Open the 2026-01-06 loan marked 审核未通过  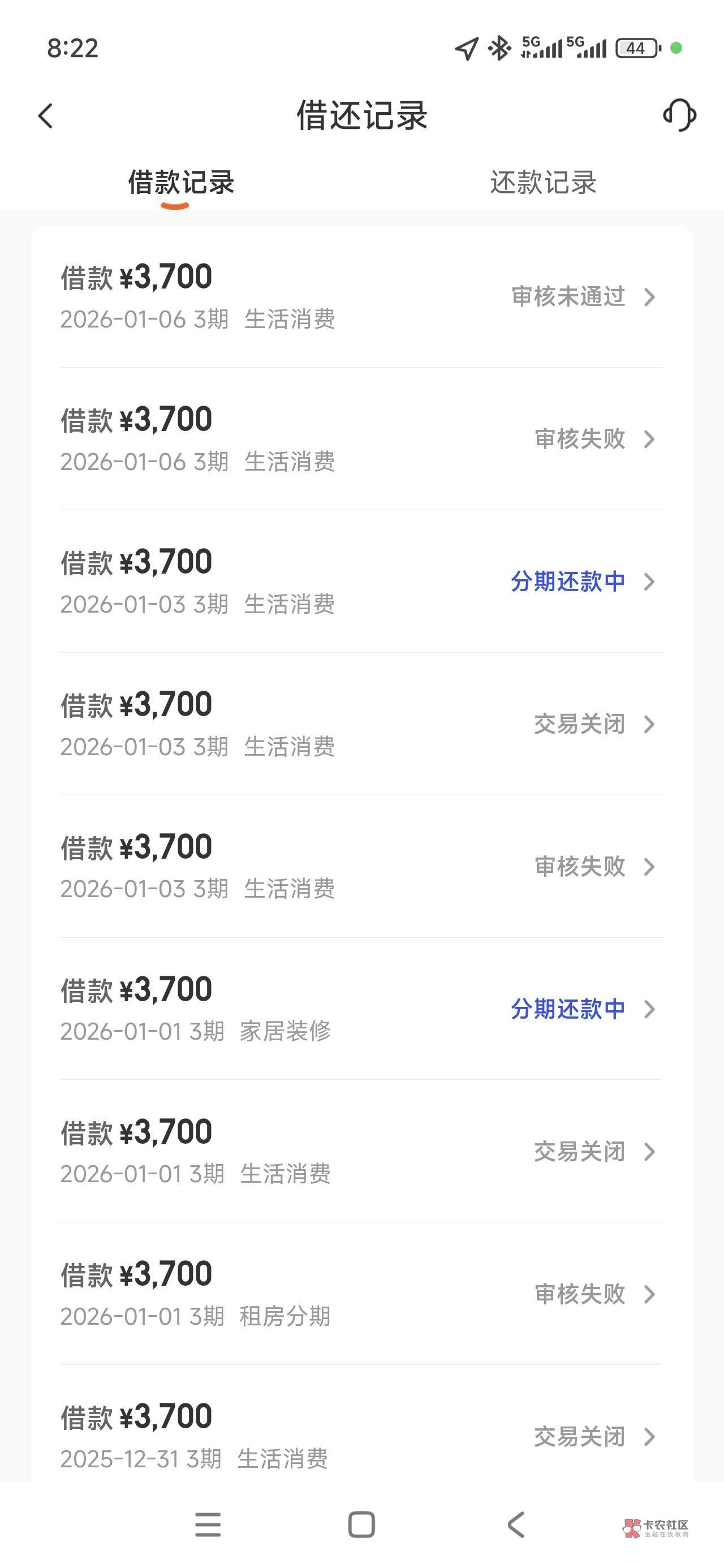coord(361,297)
